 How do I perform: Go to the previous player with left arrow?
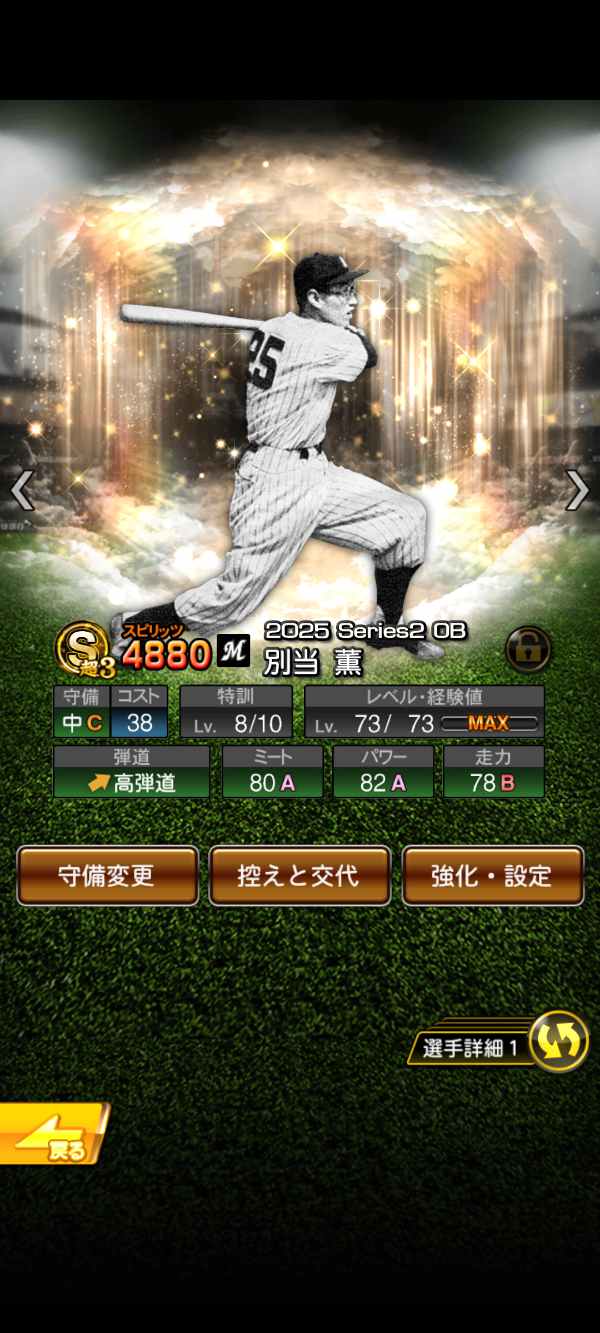[22, 490]
